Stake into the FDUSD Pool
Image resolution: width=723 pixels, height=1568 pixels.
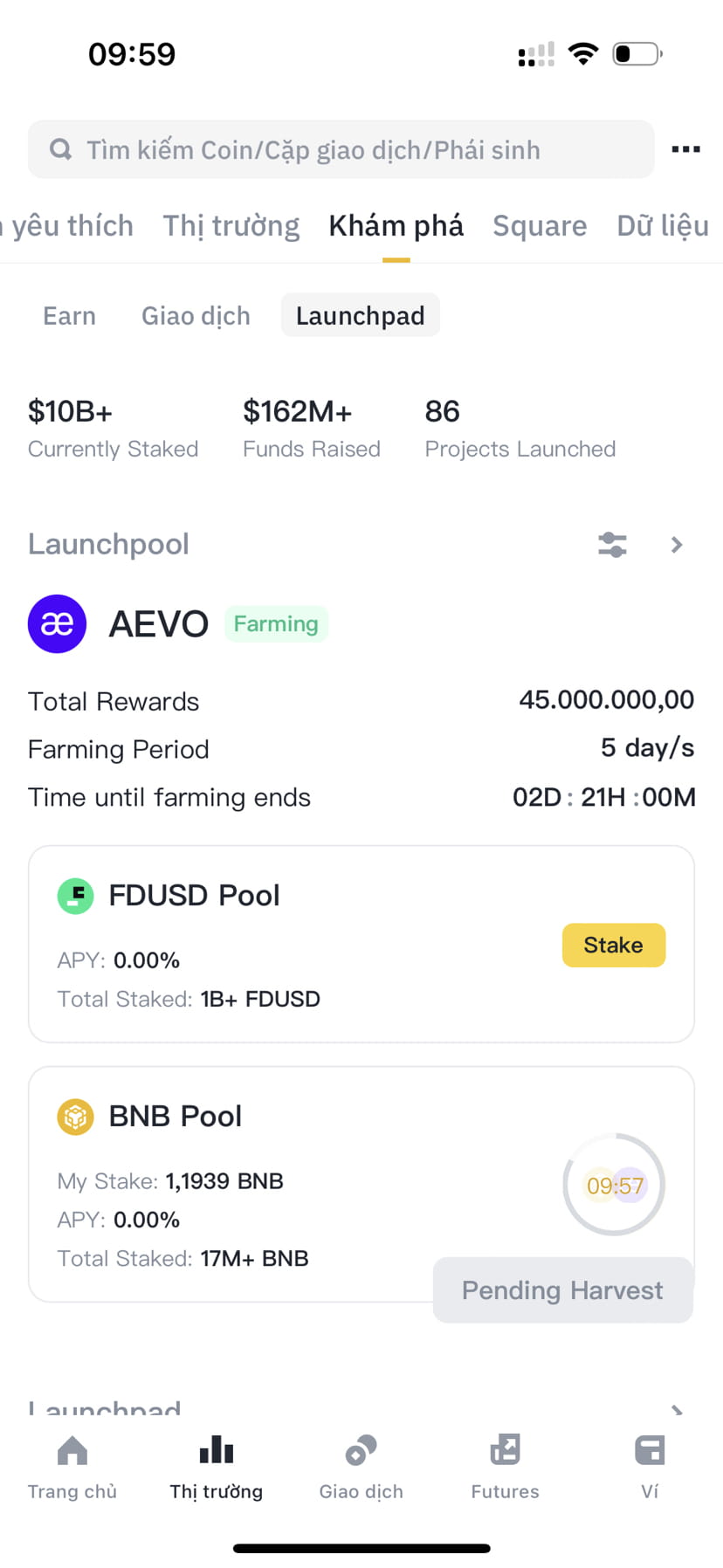coord(613,945)
